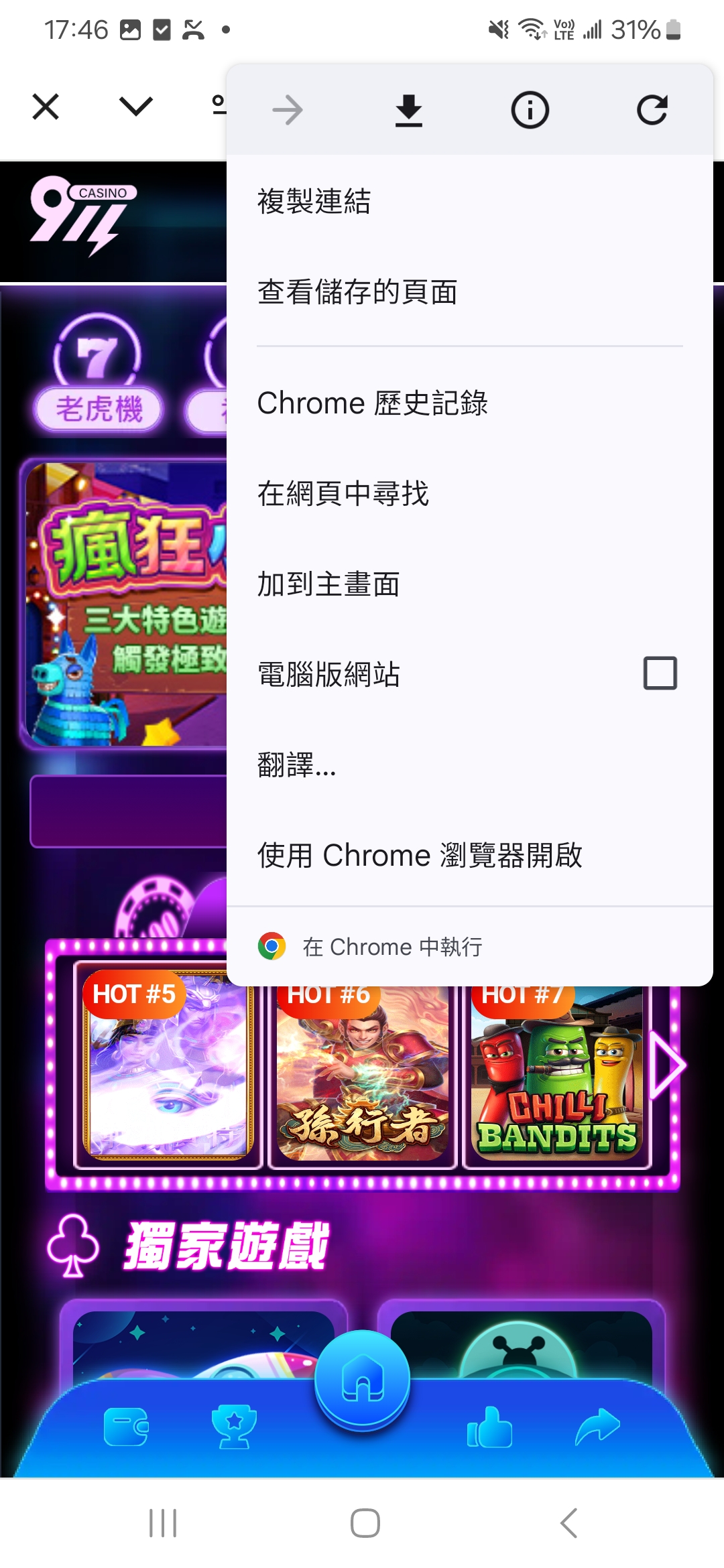Show next hot games with the arrow
Screen dimensions: 724x1568
[x=666, y=1065]
